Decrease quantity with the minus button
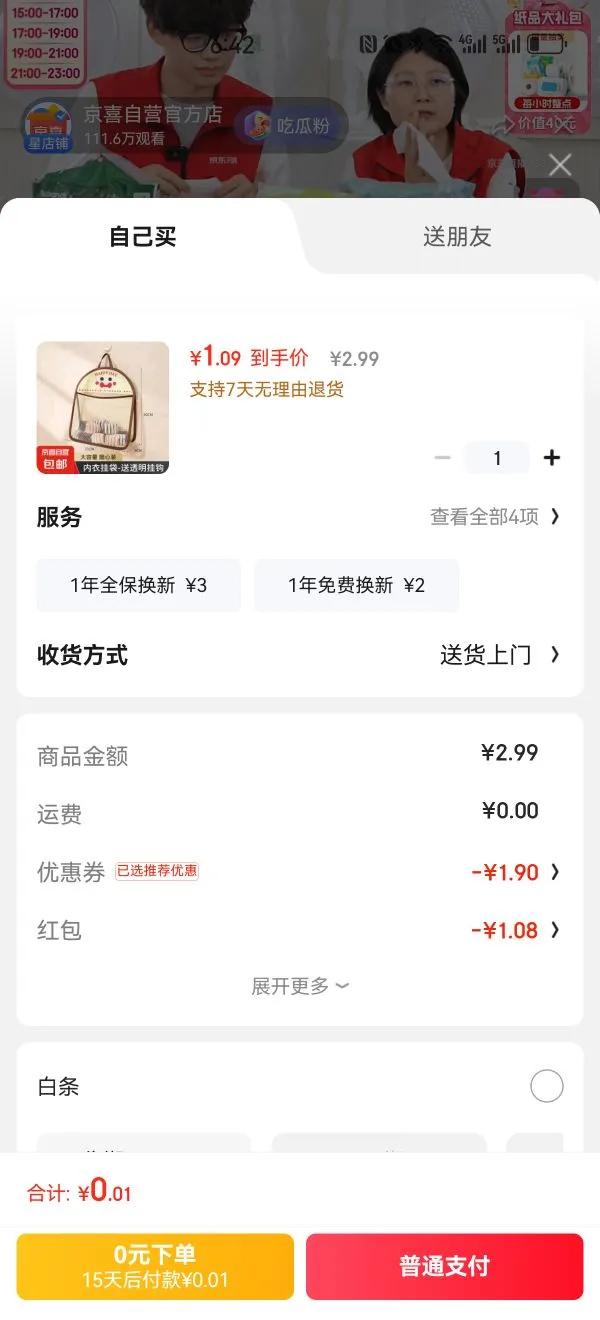This screenshot has width=600, height=1320. [x=443, y=458]
